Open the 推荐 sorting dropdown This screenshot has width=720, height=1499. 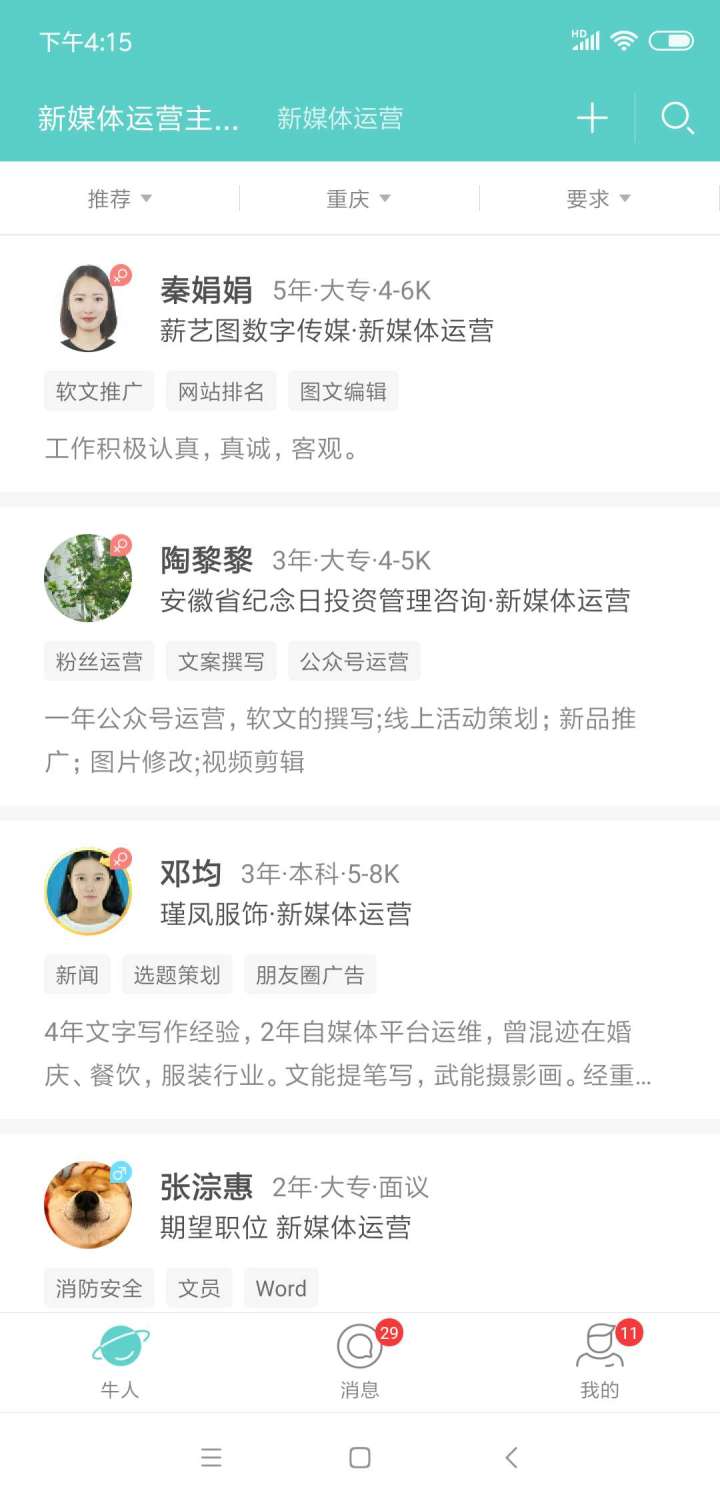(x=120, y=198)
